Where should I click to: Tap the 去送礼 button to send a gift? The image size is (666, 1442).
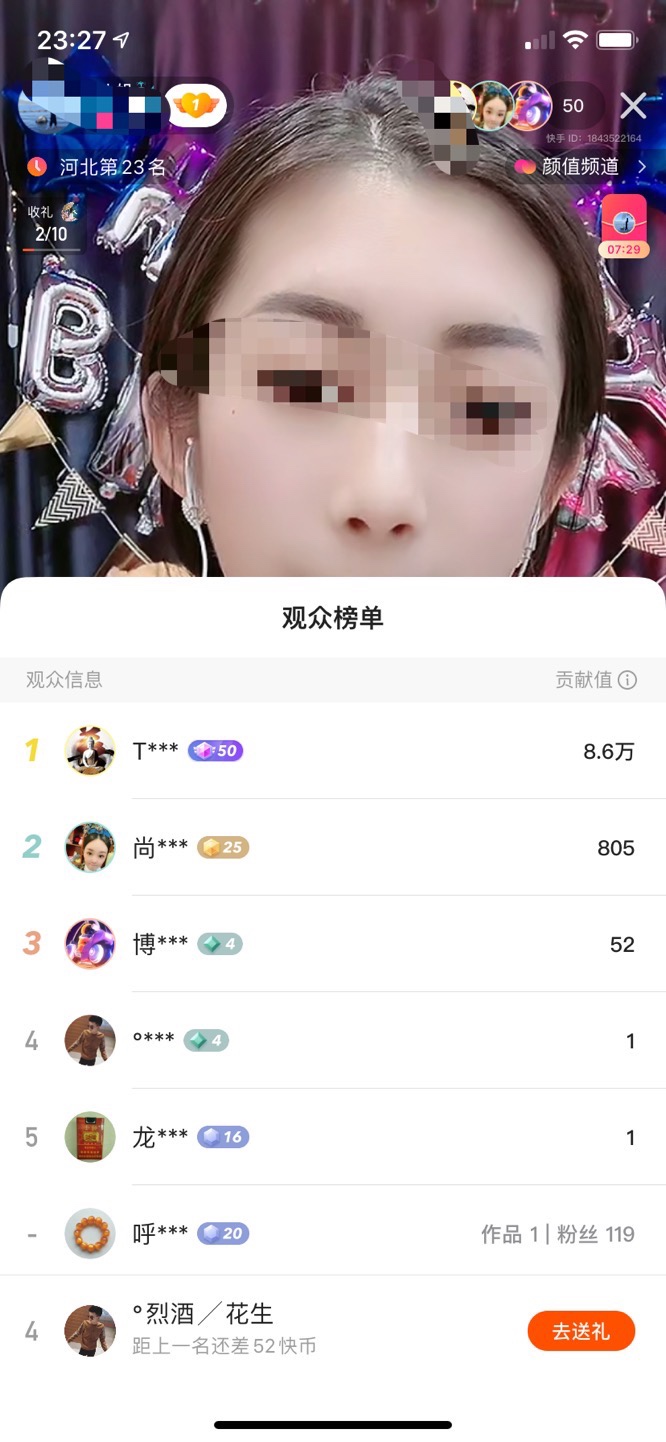[x=581, y=1331]
